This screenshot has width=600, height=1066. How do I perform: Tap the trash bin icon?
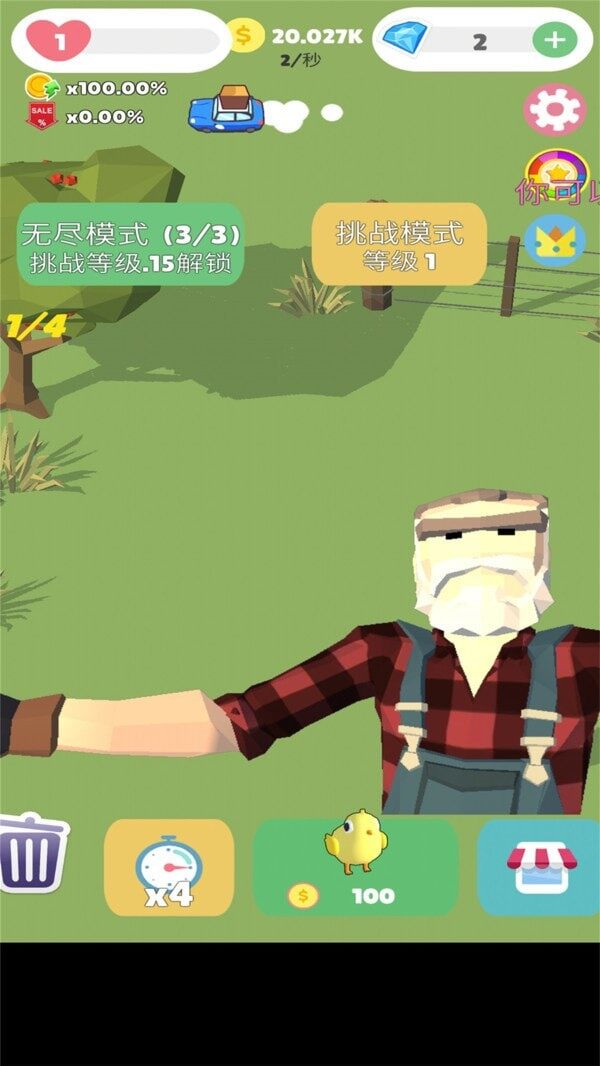click(x=33, y=854)
